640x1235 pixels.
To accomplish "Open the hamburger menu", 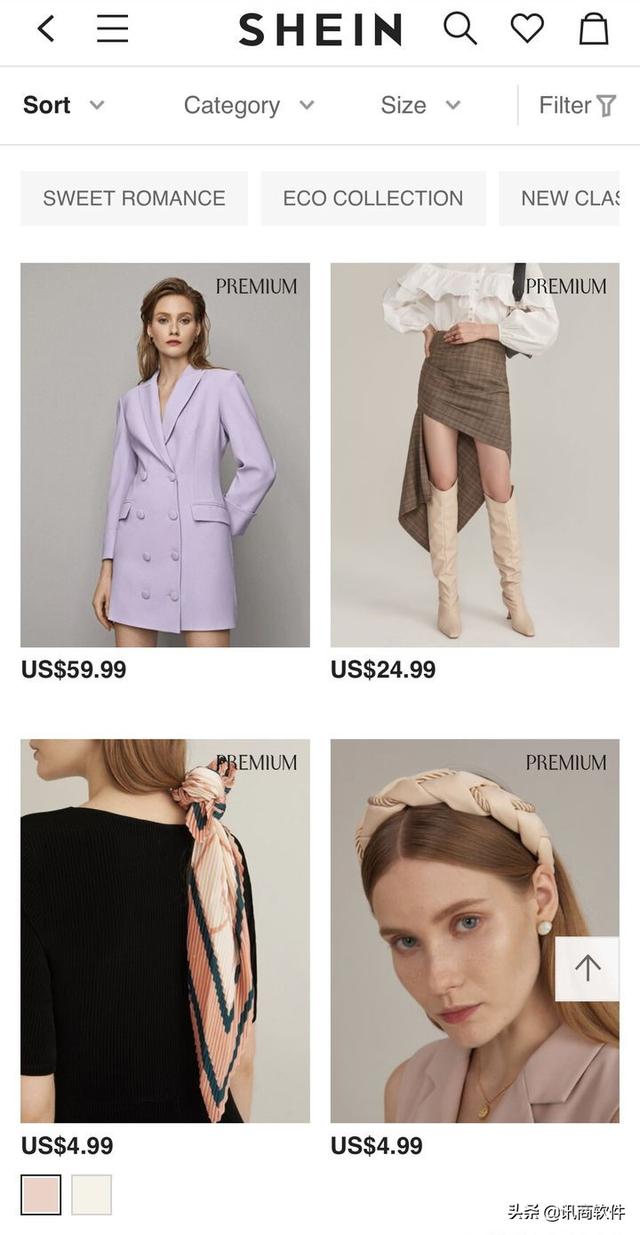I will coord(112,29).
